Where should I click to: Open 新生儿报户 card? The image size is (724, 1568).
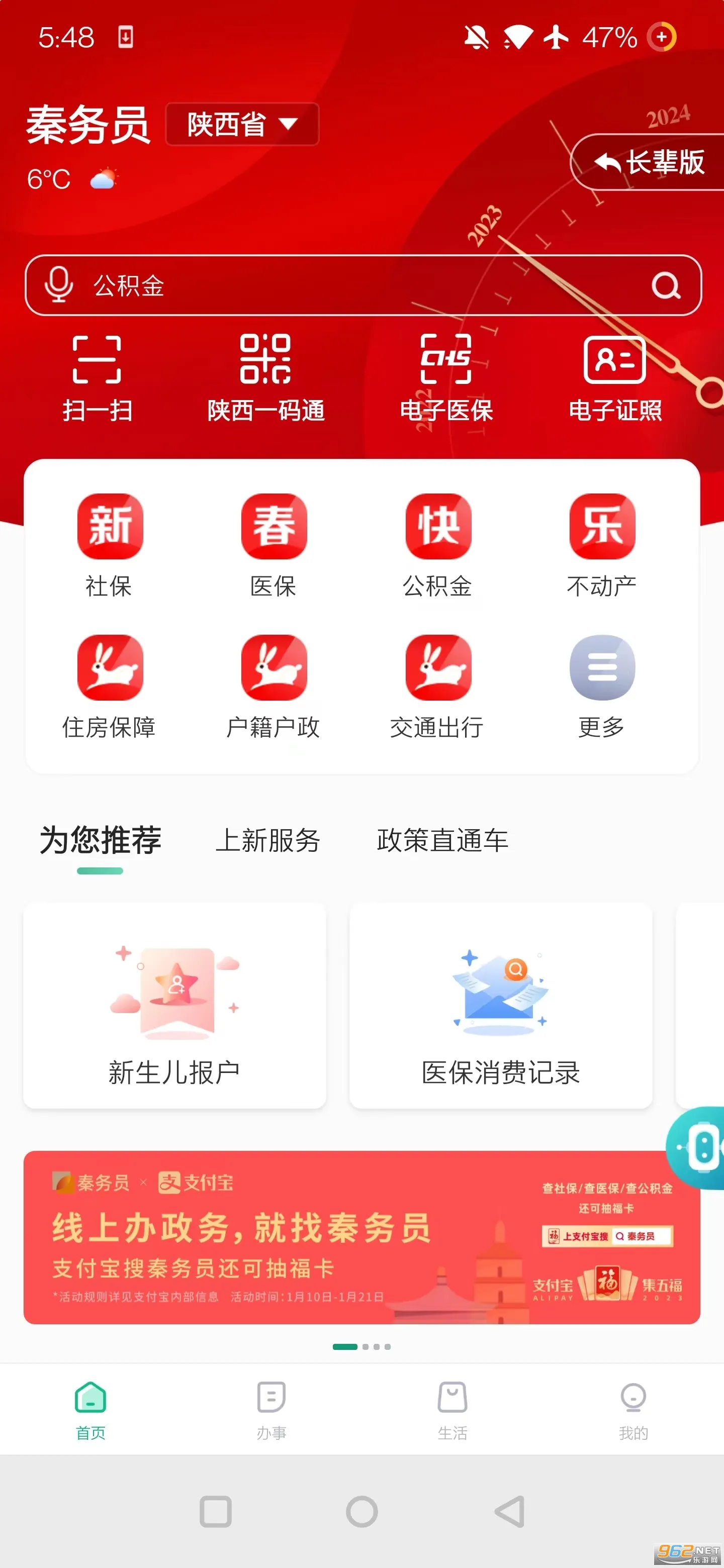pyautogui.click(x=175, y=1006)
